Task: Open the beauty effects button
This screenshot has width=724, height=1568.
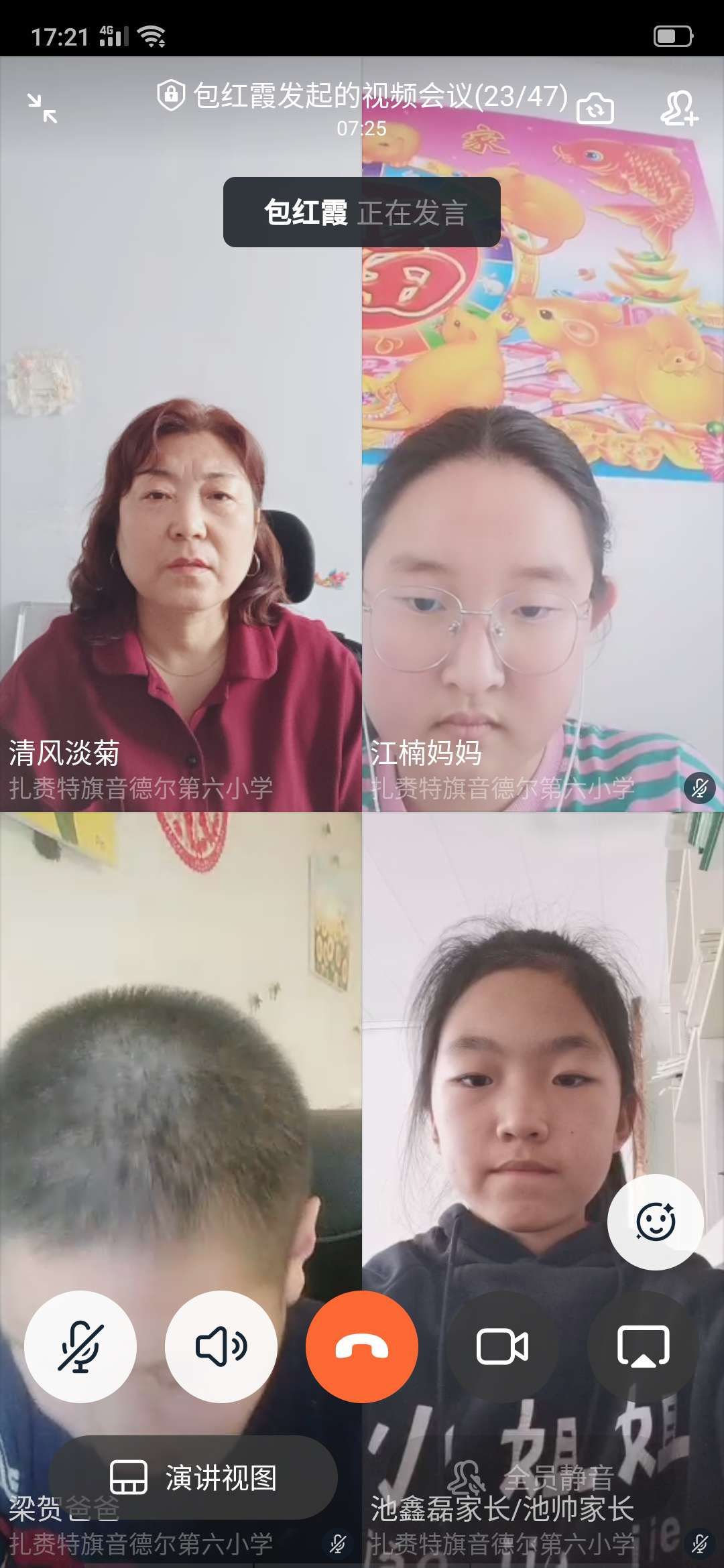Action: [x=655, y=1222]
